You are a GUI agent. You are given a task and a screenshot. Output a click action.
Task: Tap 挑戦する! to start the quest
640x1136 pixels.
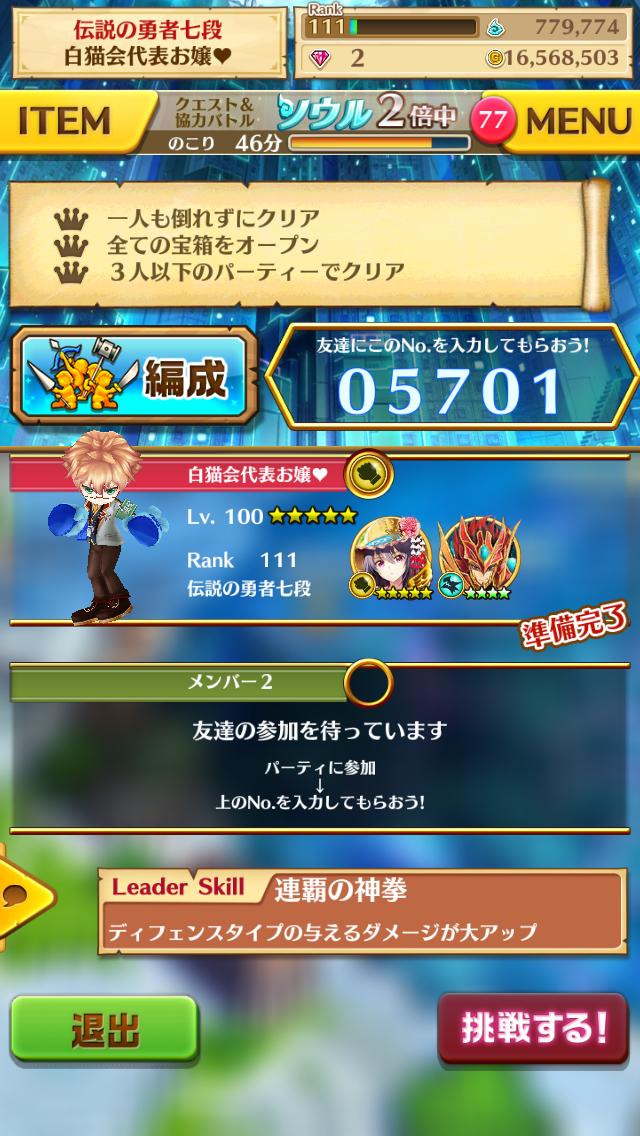(532, 1028)
